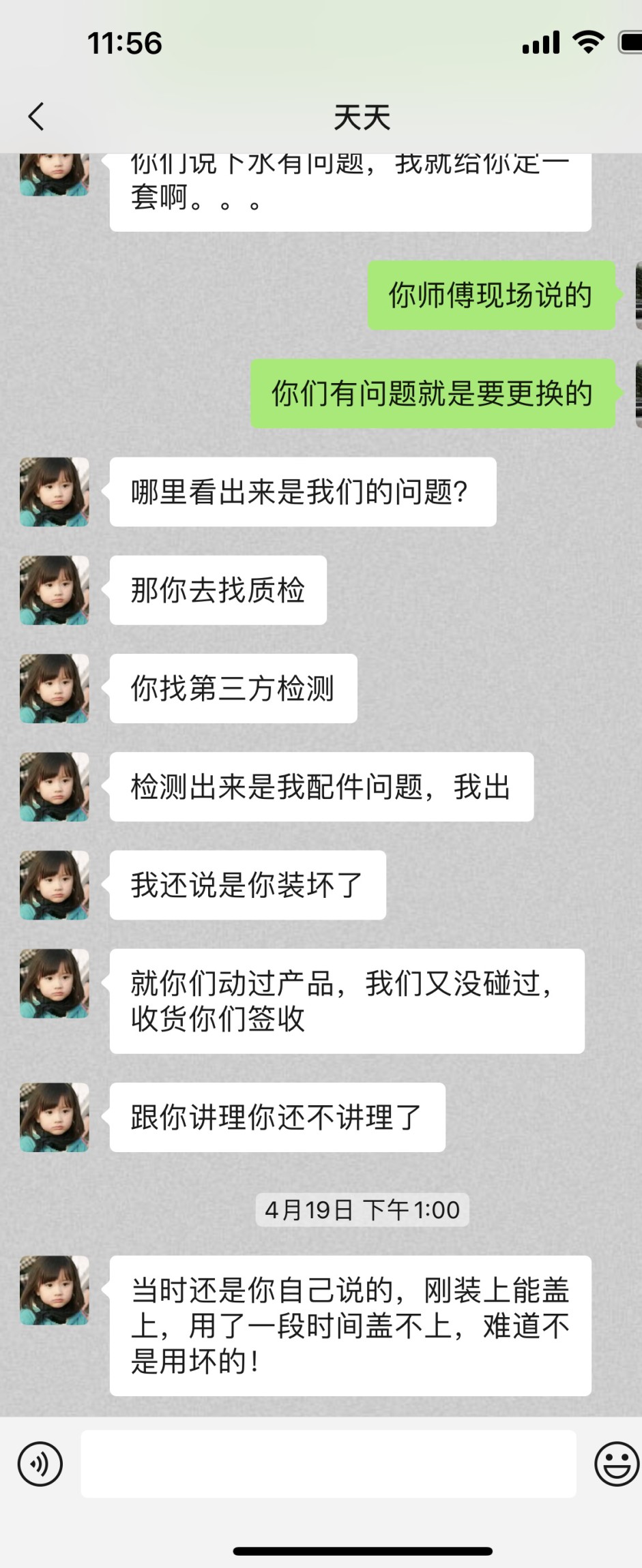Open avatar beside message 那你去找质检
Image resolution: width=642 pixels, height=1568 pixels.
(55, 590)
